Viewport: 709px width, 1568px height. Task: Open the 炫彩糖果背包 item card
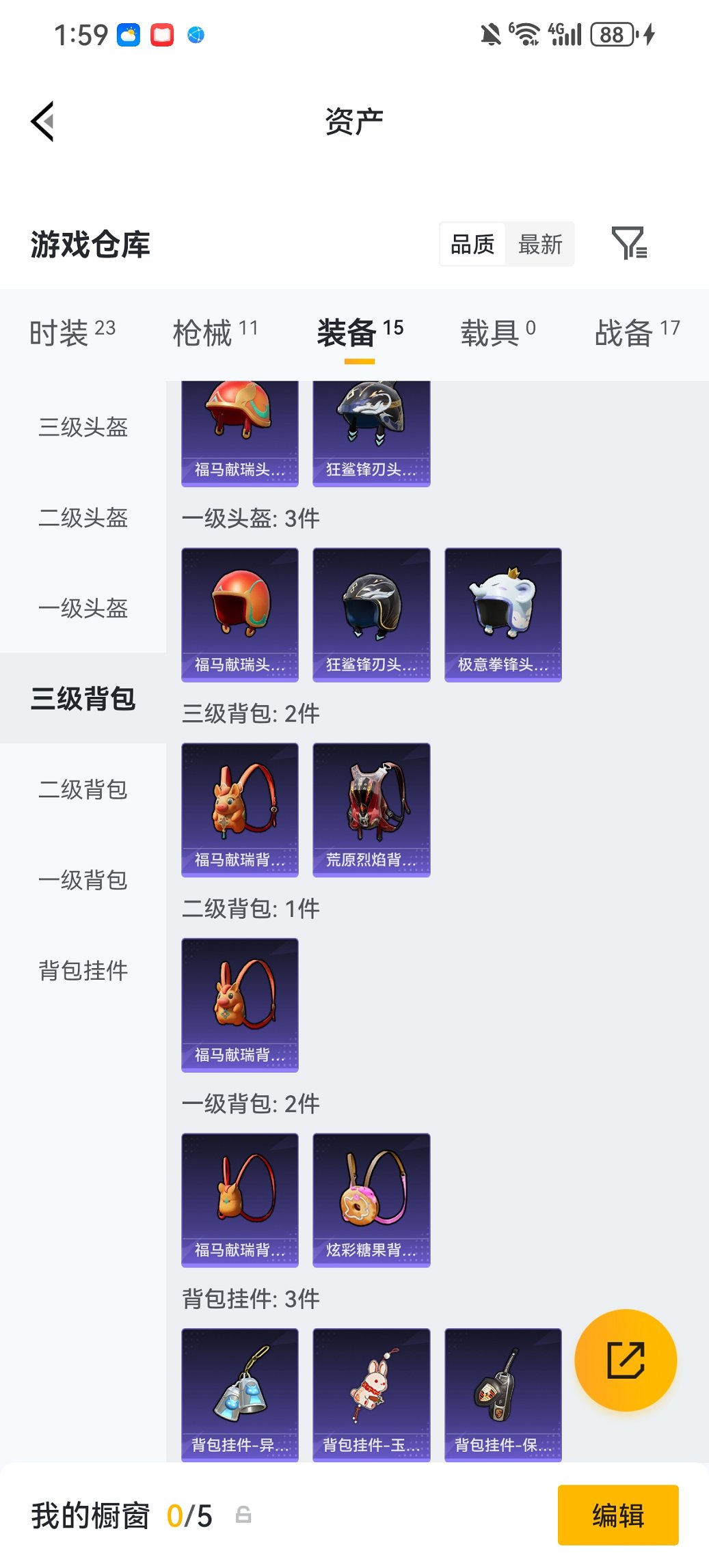(371, 1197)
